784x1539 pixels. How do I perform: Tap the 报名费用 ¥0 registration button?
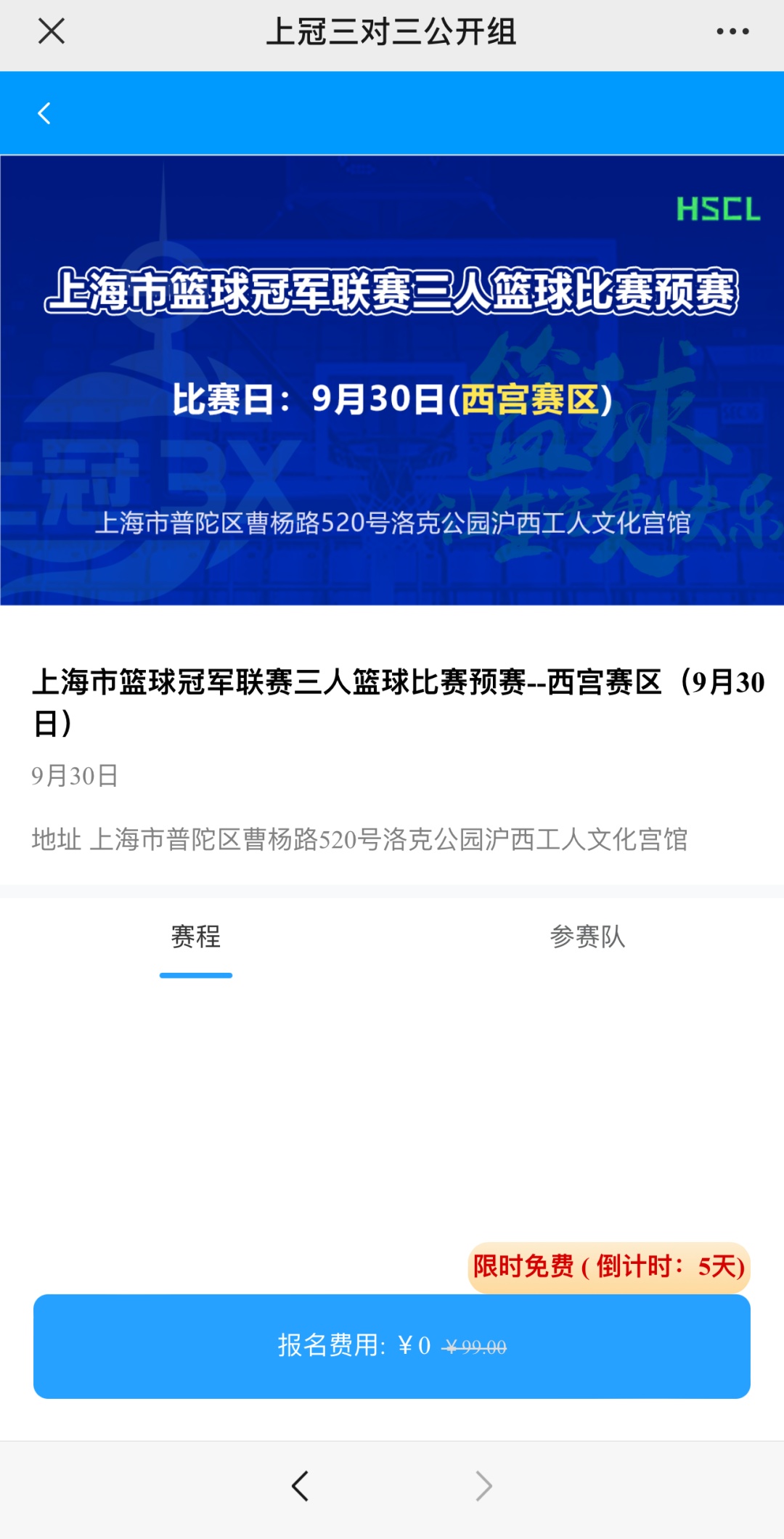(x=392, y=1346)
